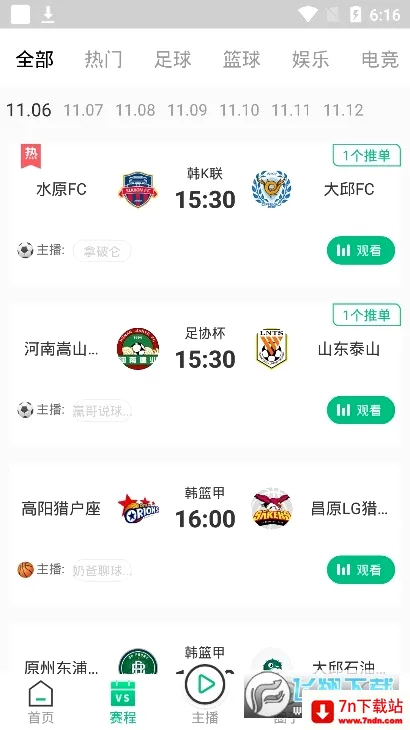Switch to the 热门 tab
Screen dimensions: 410x730
(103, 60)
